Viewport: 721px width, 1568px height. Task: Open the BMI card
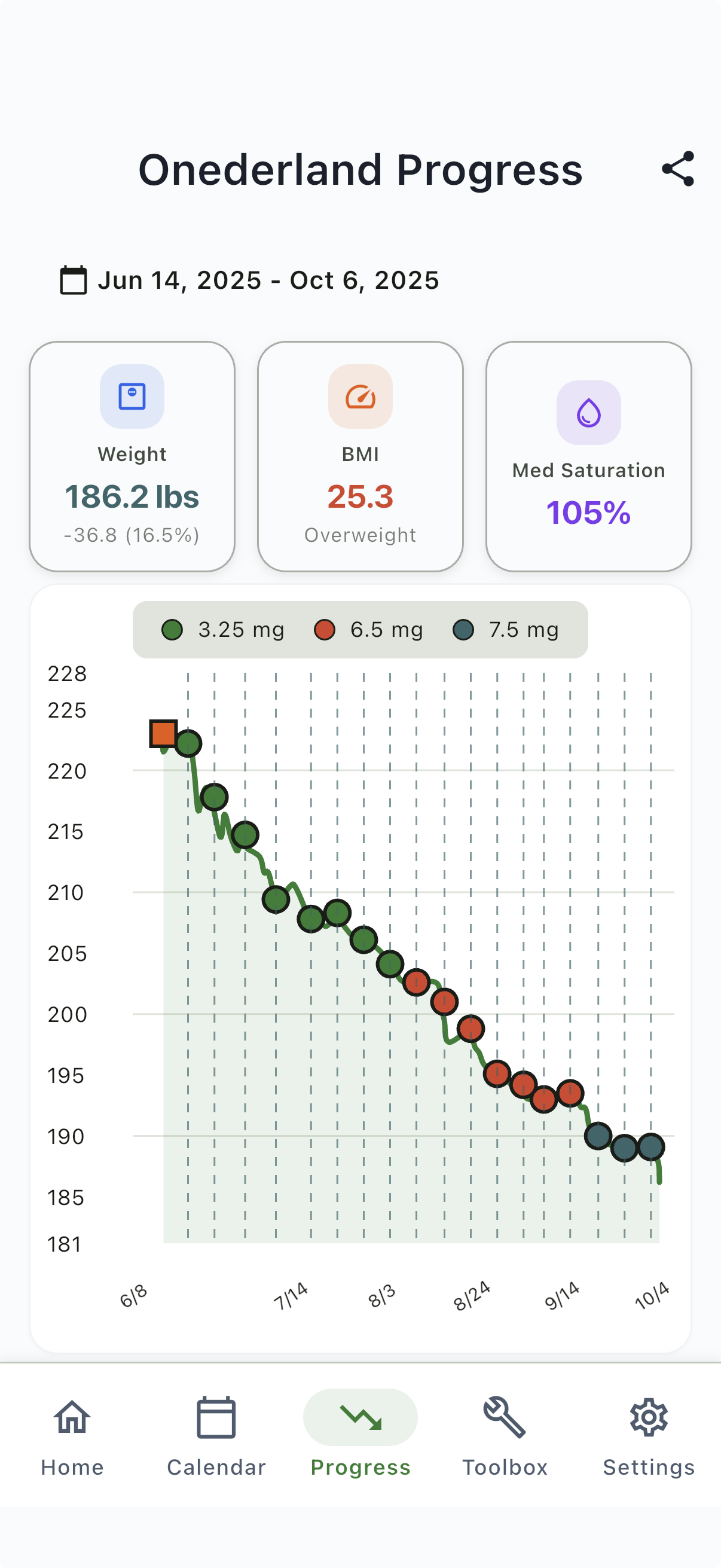pos(360,456)
